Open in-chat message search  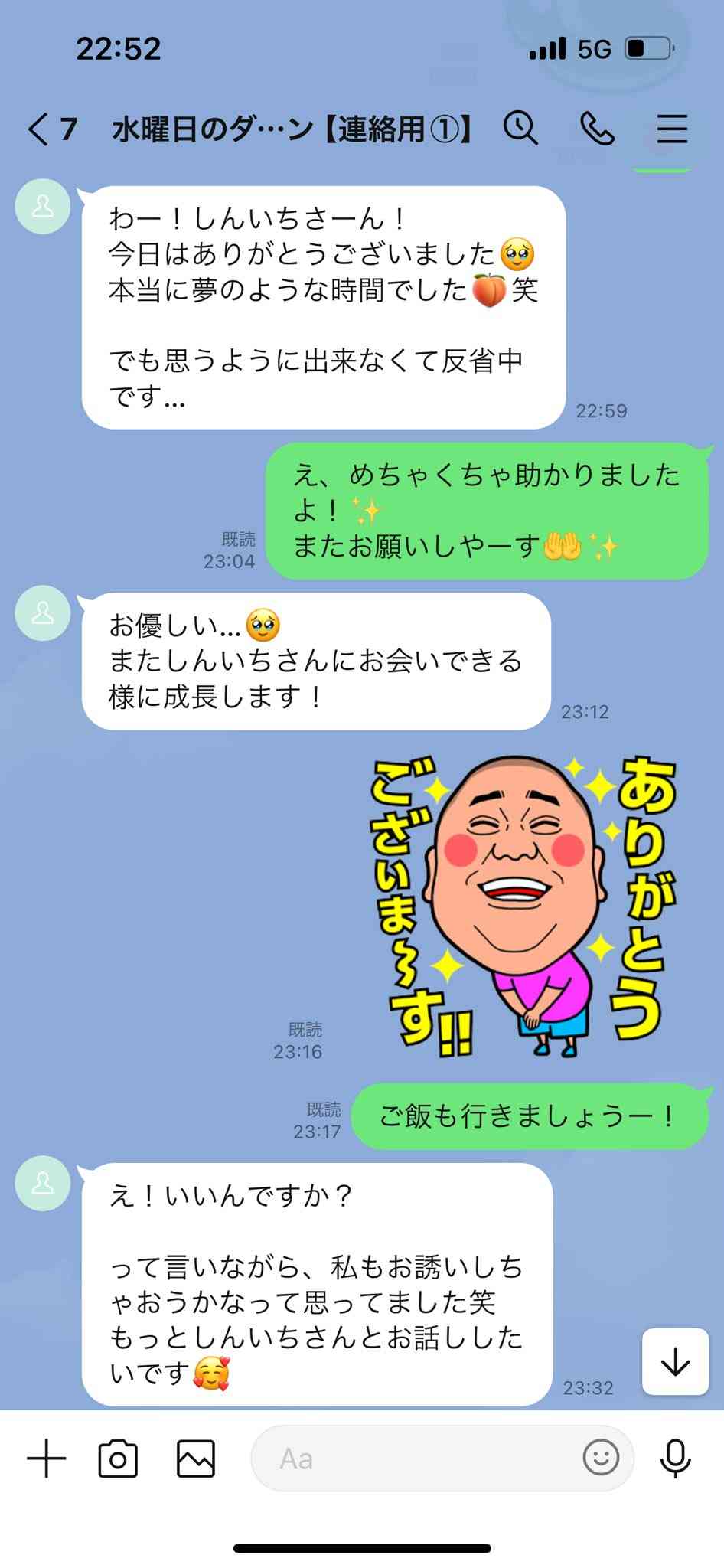coord(521,130)
